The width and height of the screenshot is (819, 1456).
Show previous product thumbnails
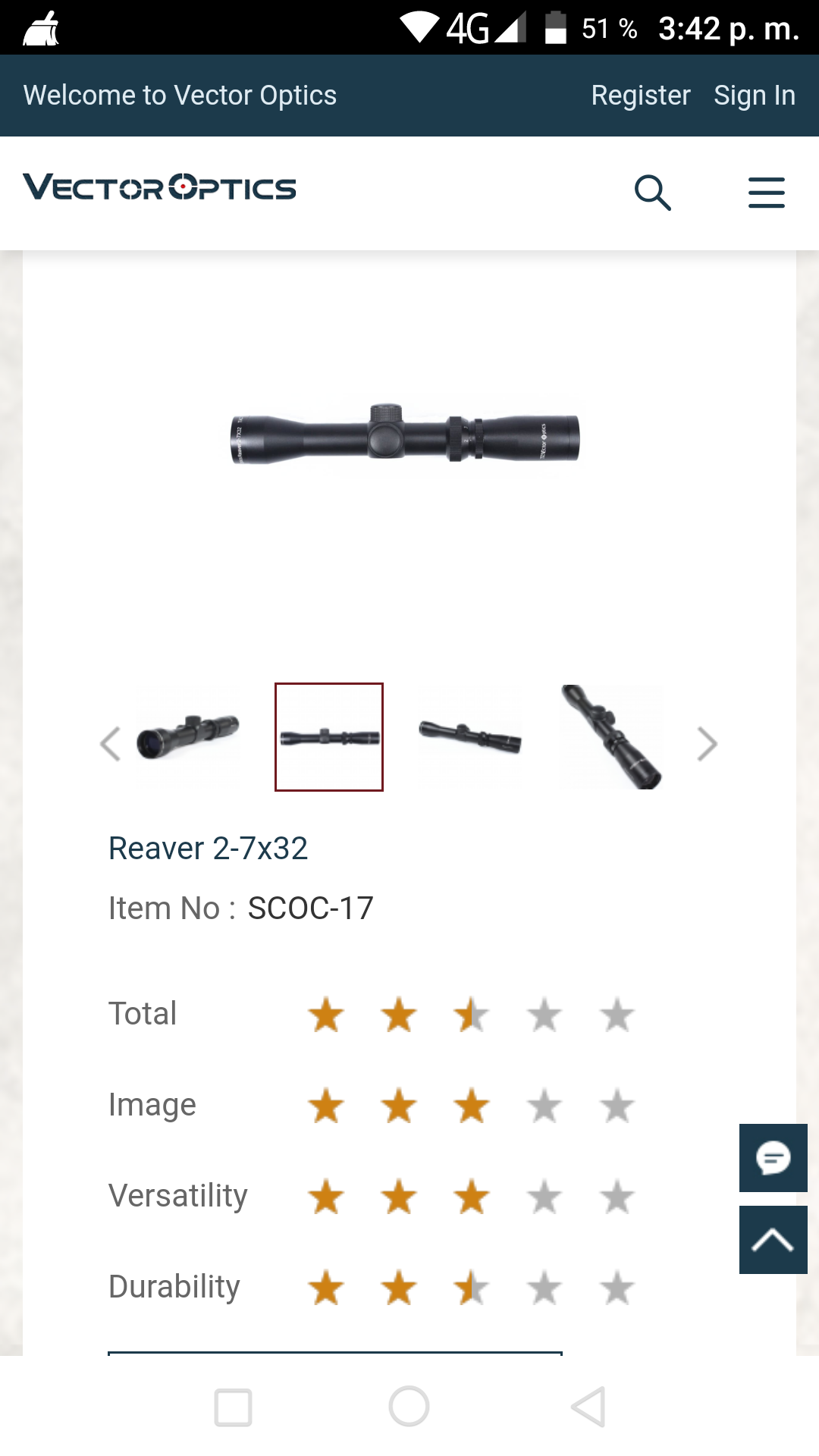click(111, 743)
